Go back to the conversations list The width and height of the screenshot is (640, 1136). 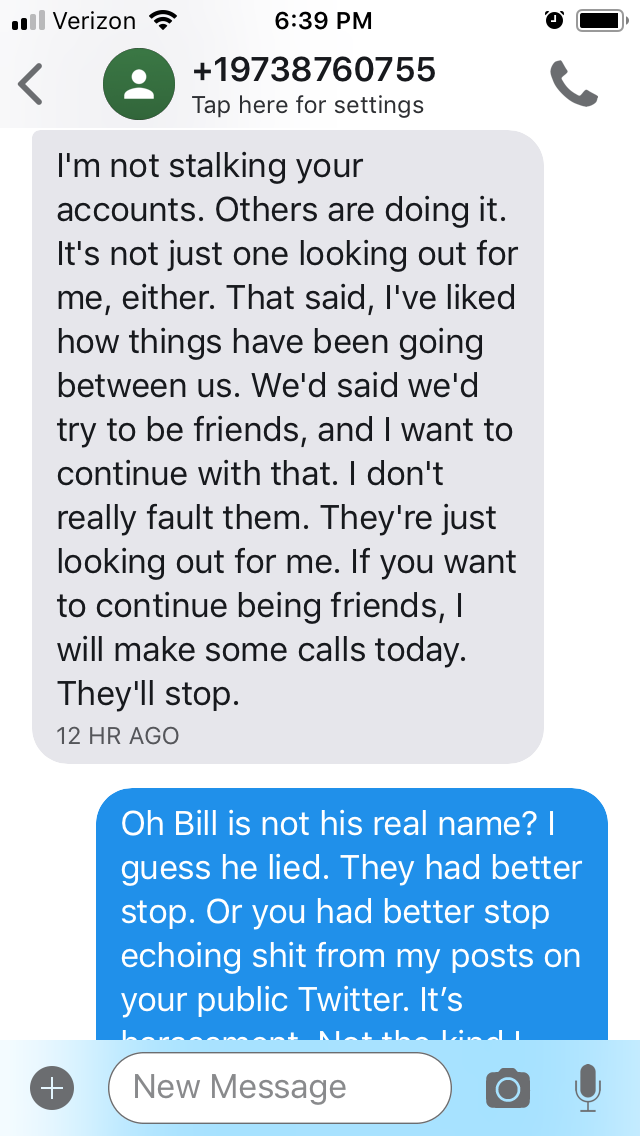click(x=32, y=85)
